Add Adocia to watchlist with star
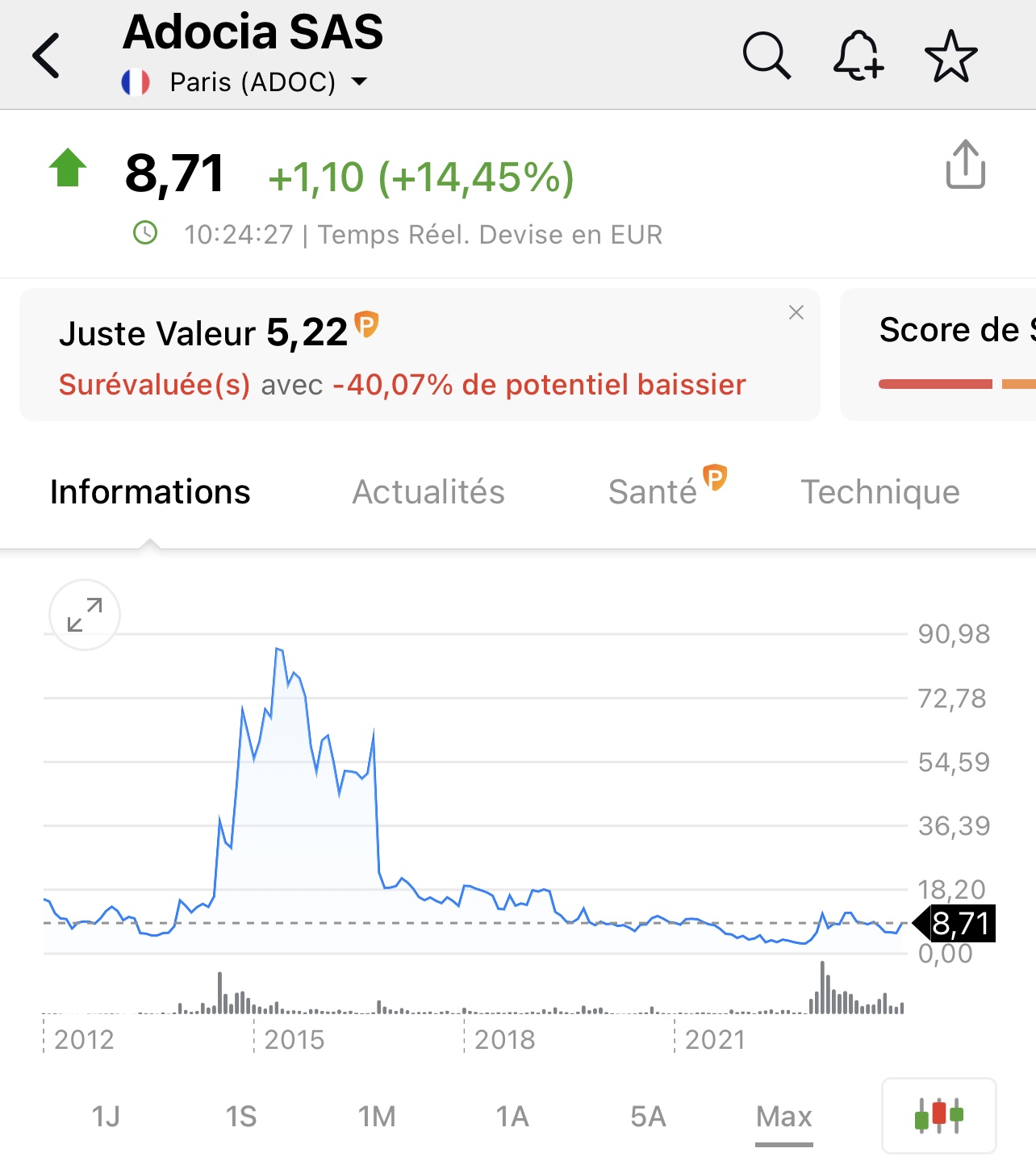1036x1165 pixels. click(950, 56)
